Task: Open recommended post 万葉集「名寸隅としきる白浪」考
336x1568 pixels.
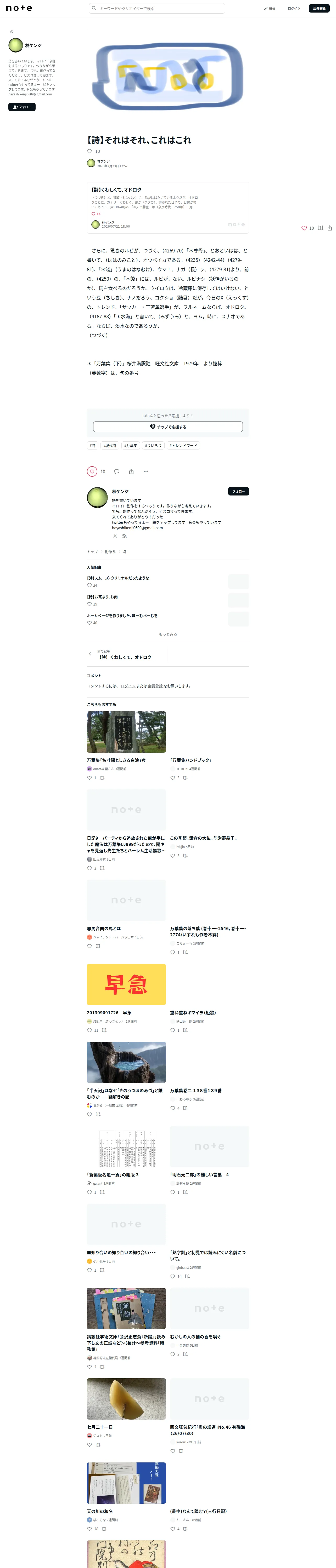Action: [116, 760]
